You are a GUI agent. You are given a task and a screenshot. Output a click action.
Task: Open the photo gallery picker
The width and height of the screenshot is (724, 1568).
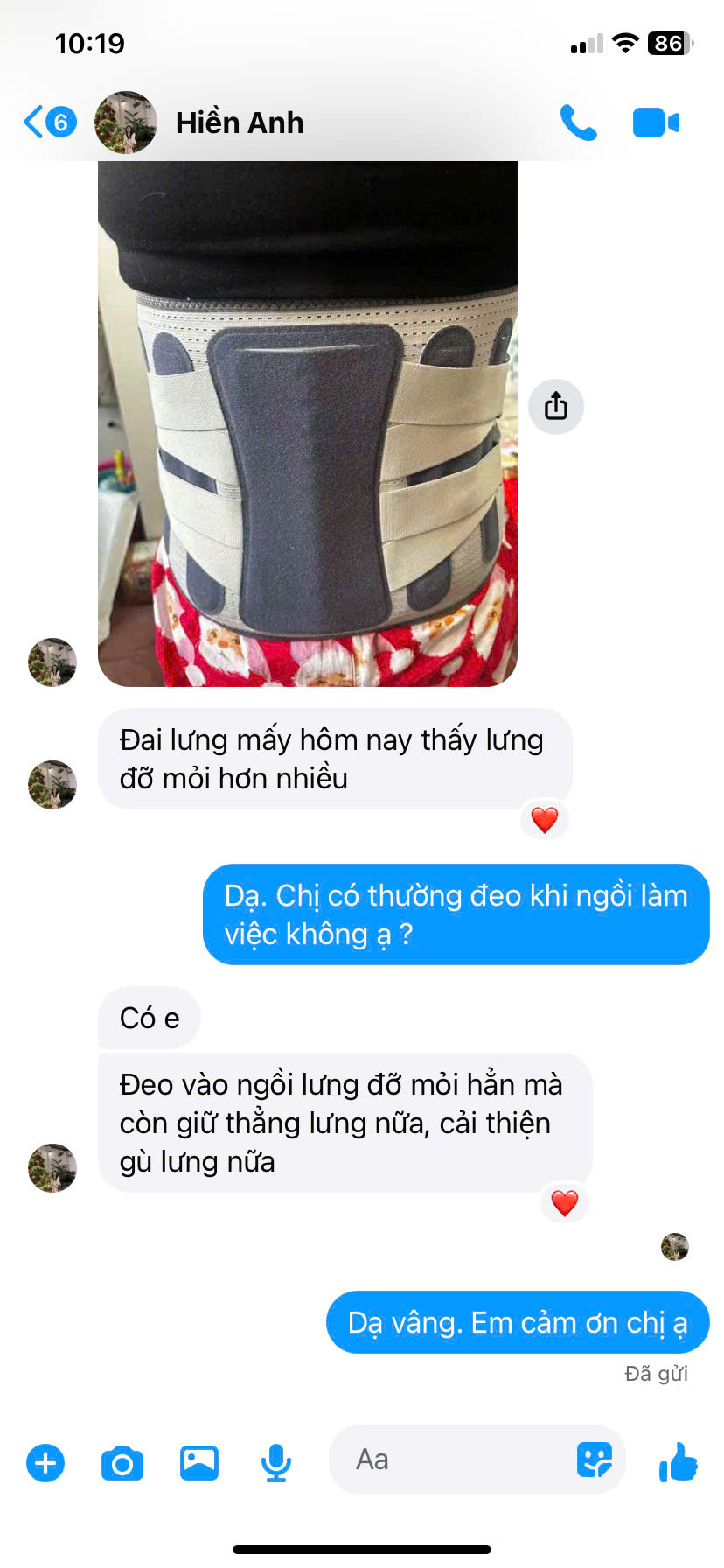point(199,1462)
